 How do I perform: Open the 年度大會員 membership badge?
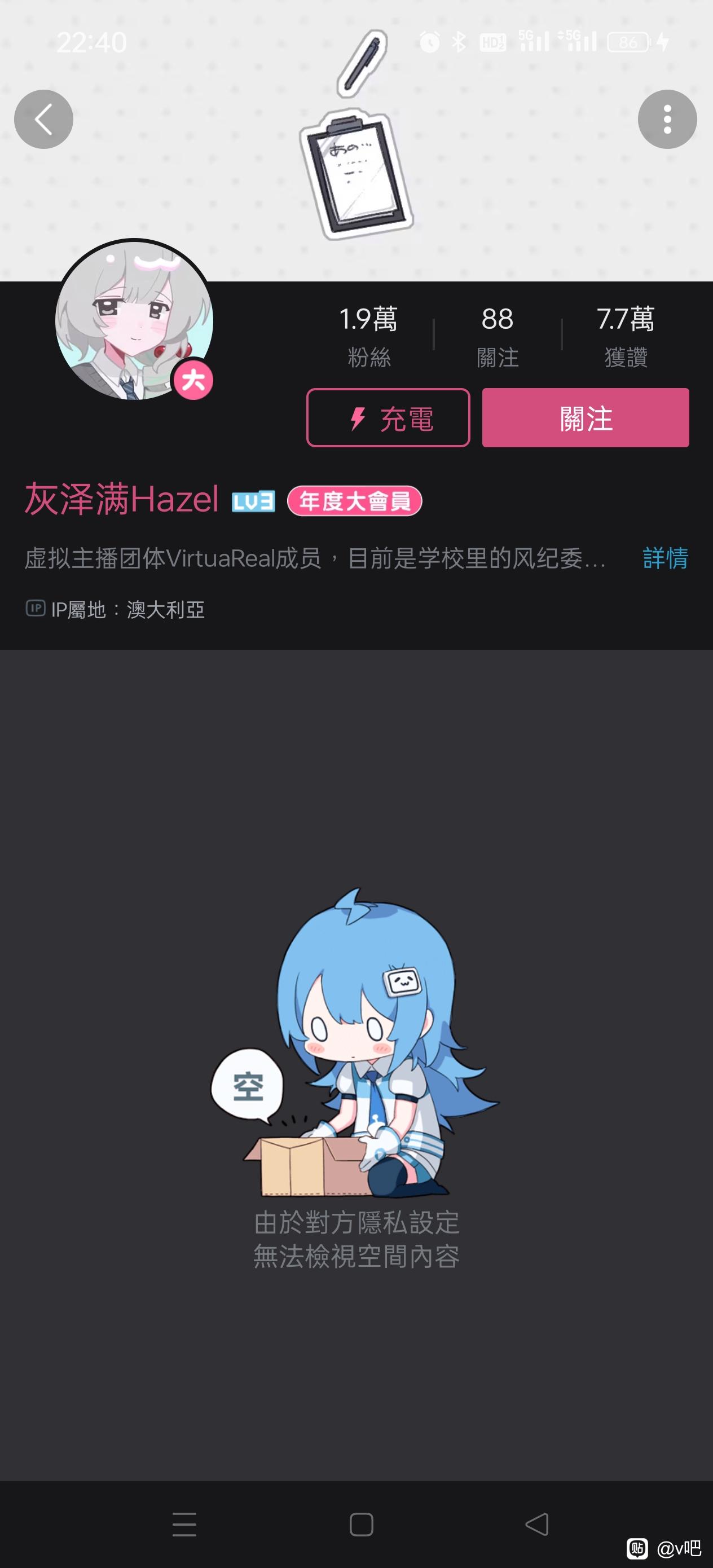[354, 501]
